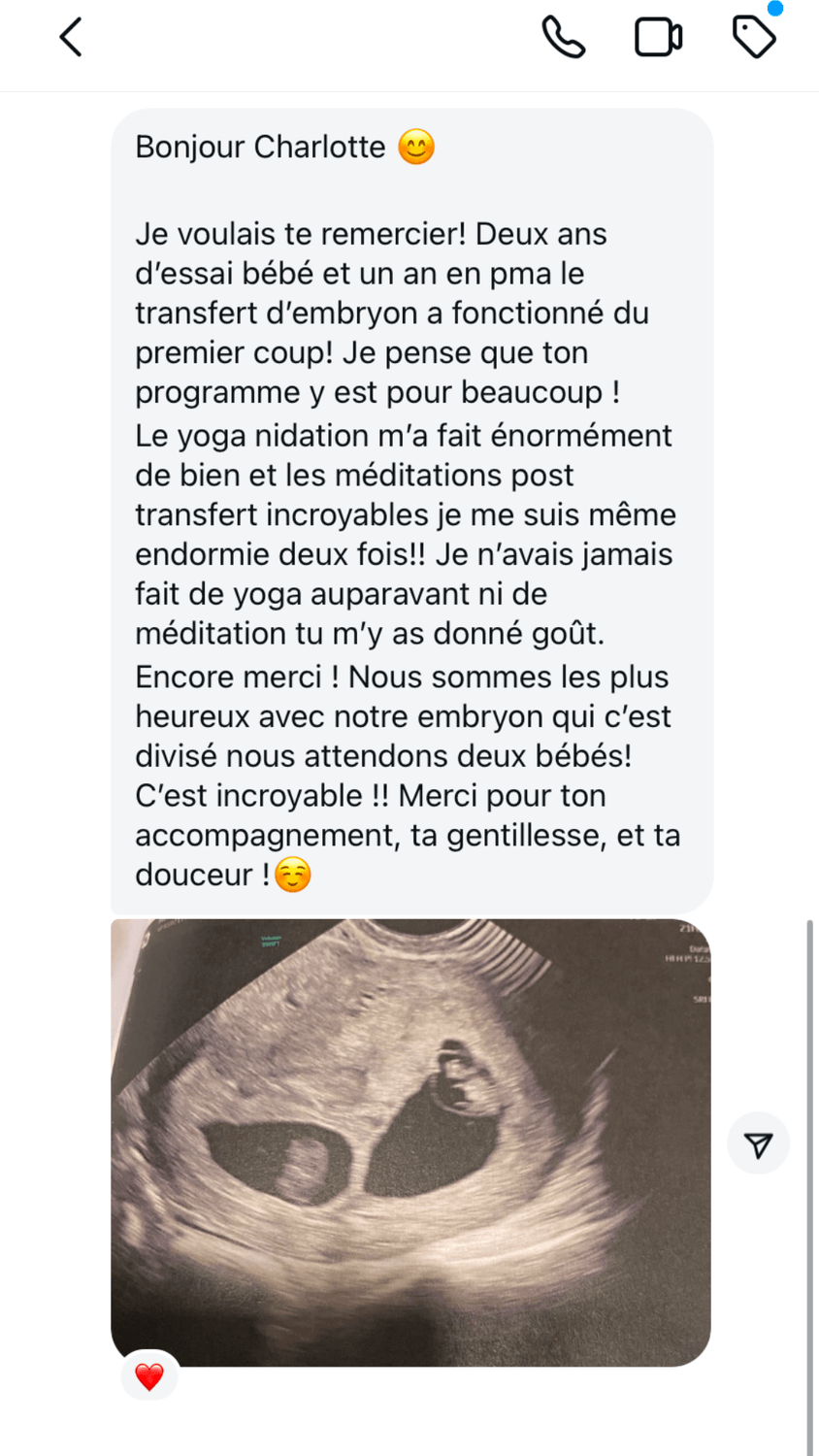
Task: Go back to the conversations list
Action: pos(71,38)
